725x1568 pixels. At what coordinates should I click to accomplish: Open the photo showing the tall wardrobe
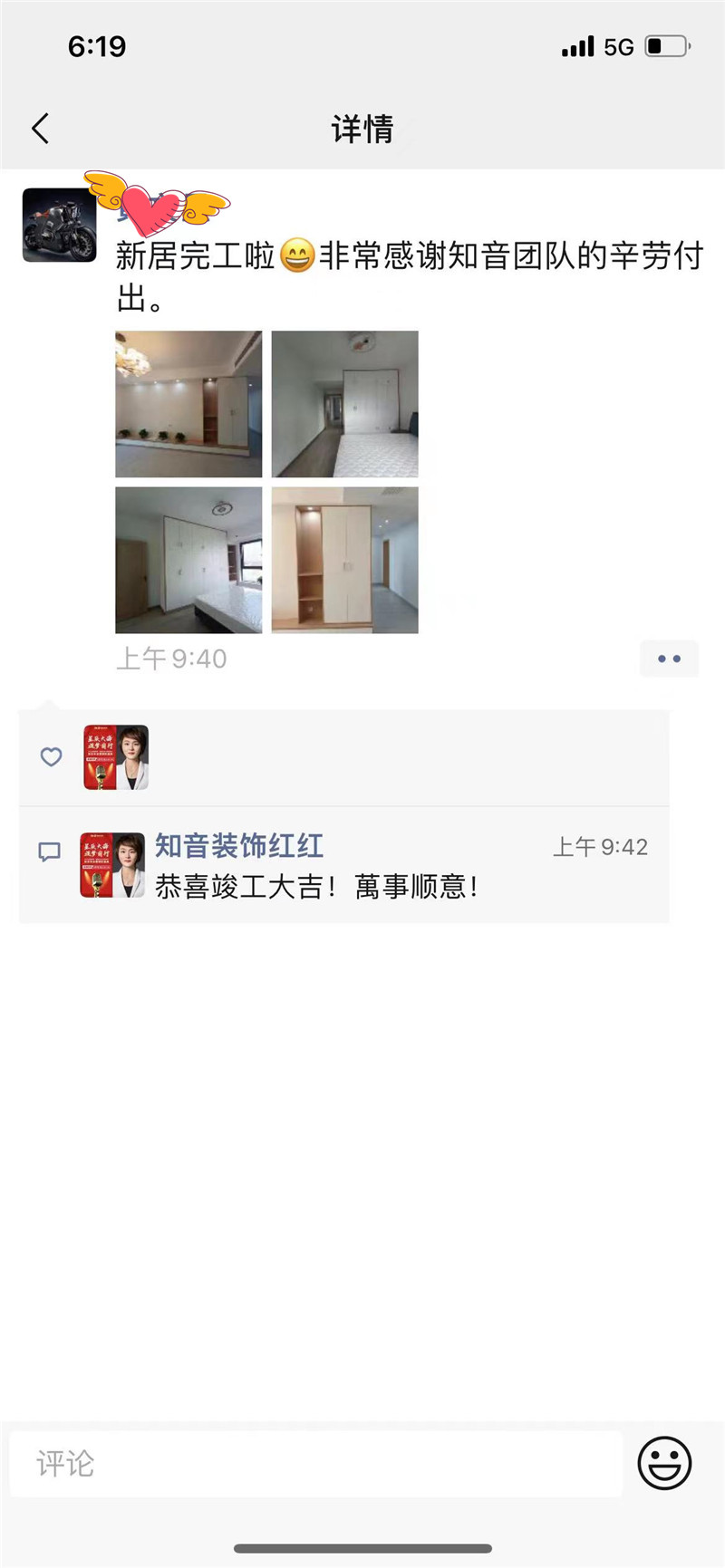[x=344, y=403]
